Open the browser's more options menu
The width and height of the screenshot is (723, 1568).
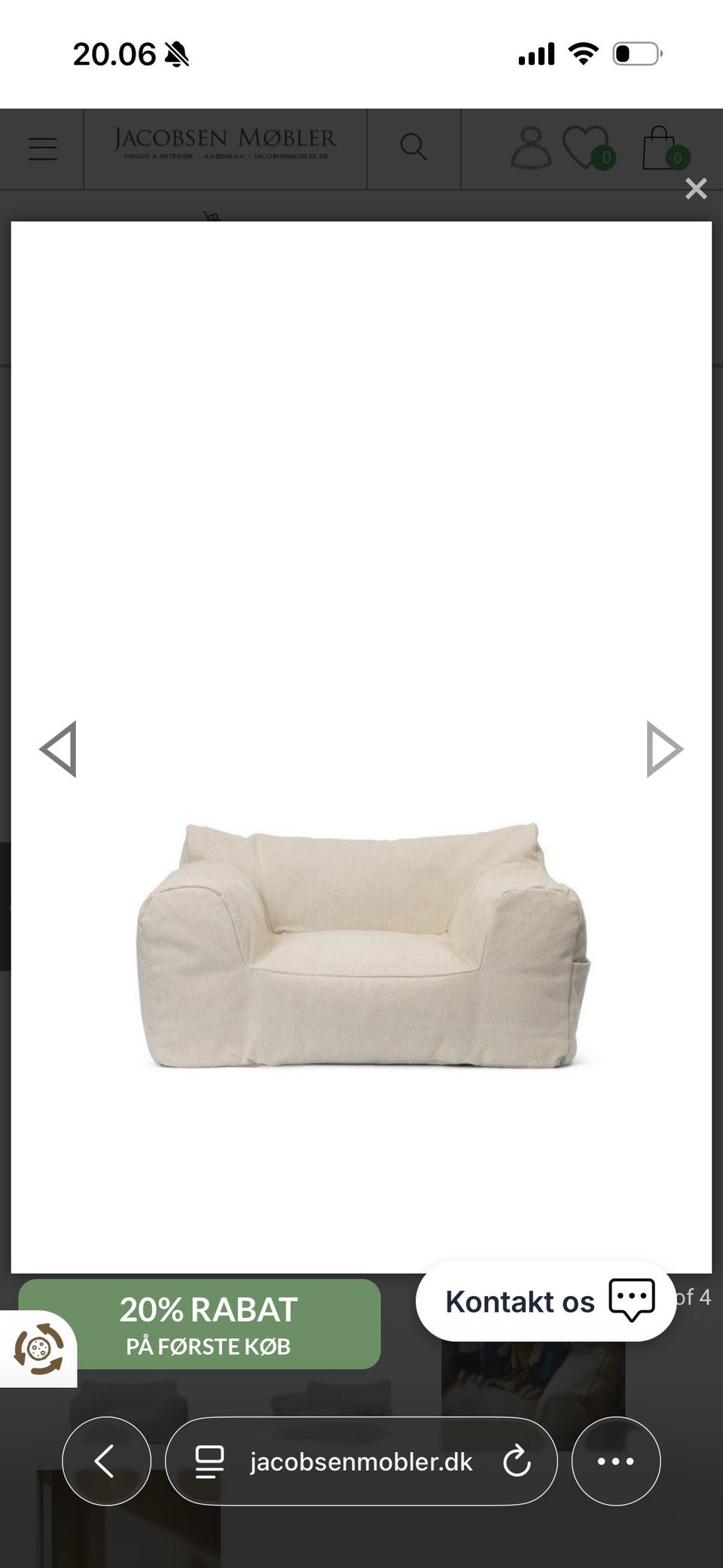click(x=615, y=1461)
